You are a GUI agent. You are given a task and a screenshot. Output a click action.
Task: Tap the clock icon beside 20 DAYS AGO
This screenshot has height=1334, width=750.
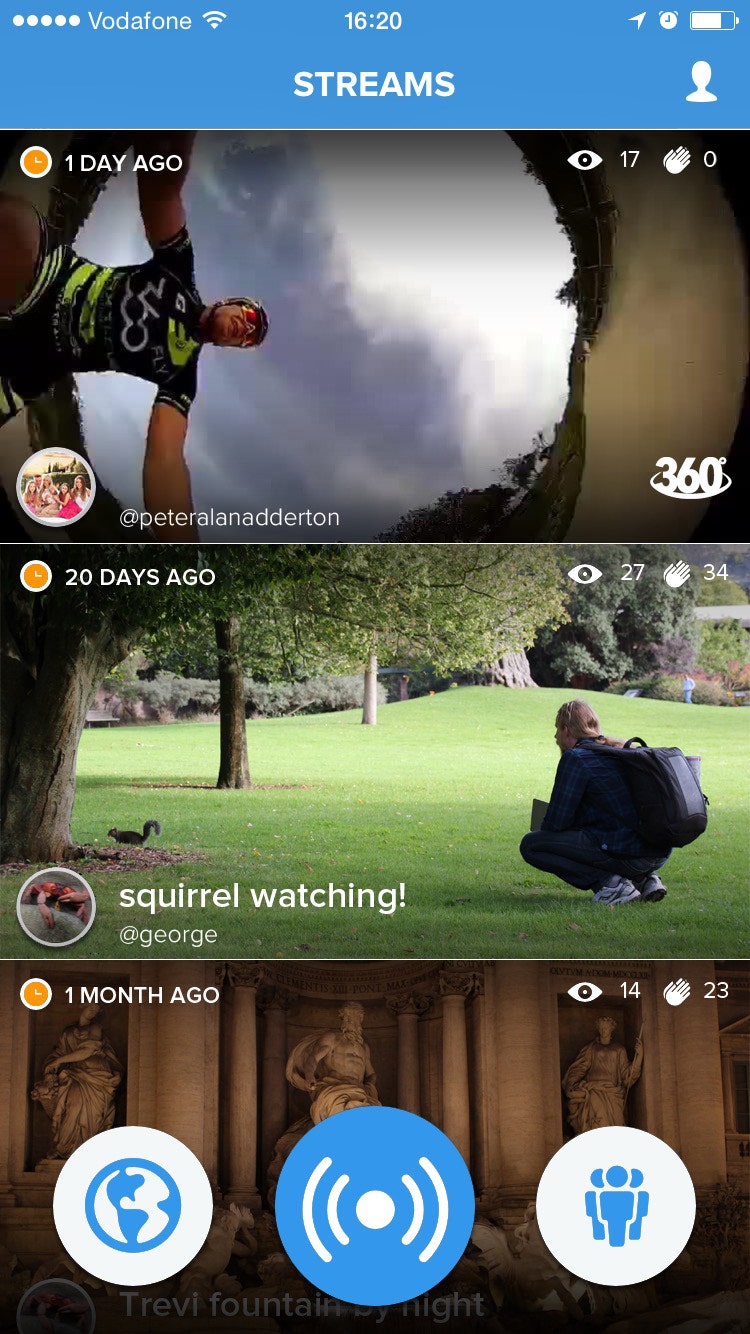click(x=35, y=576)
